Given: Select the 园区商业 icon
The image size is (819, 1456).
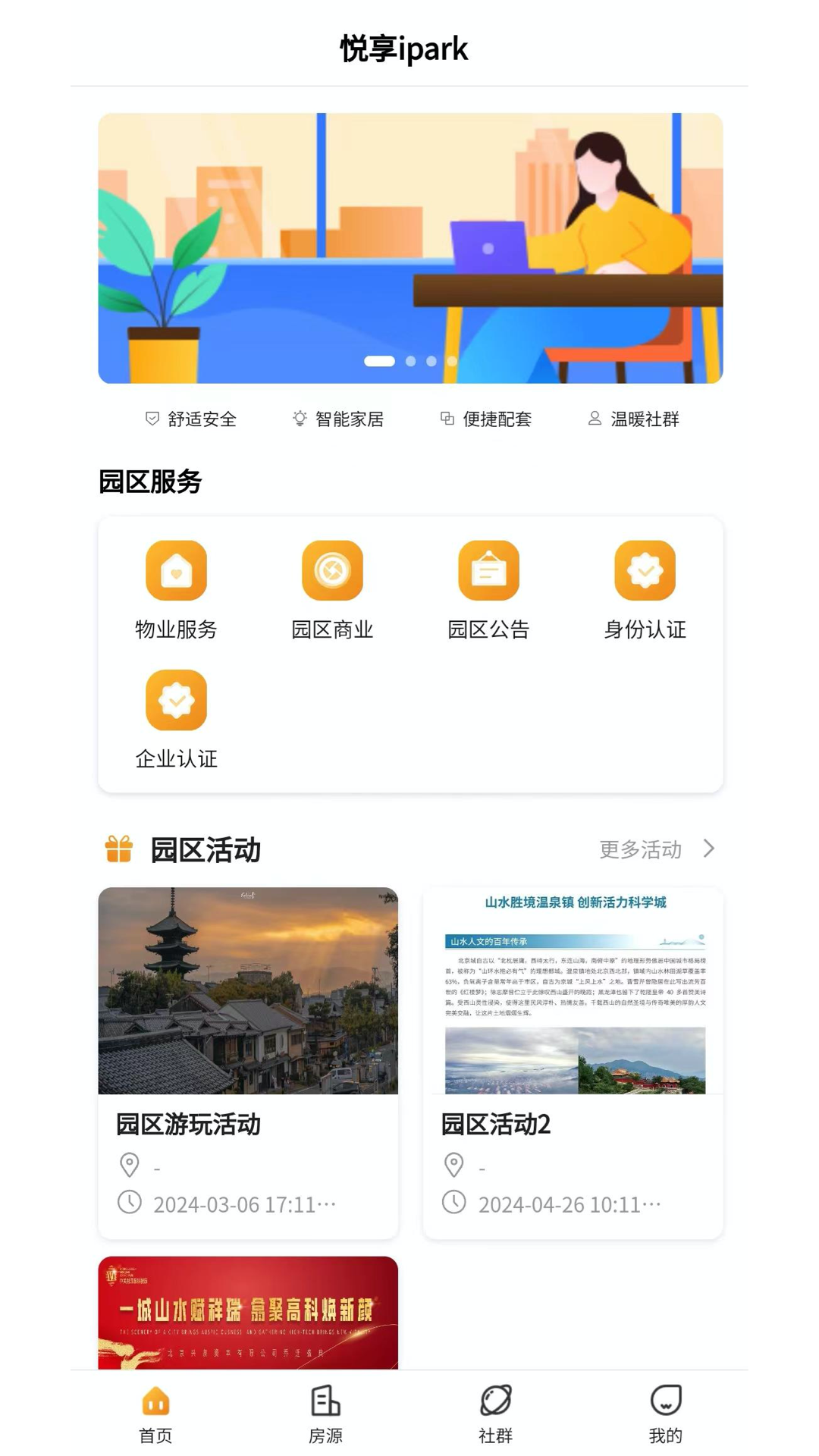Looking at the screenshot, I should 332,571.
